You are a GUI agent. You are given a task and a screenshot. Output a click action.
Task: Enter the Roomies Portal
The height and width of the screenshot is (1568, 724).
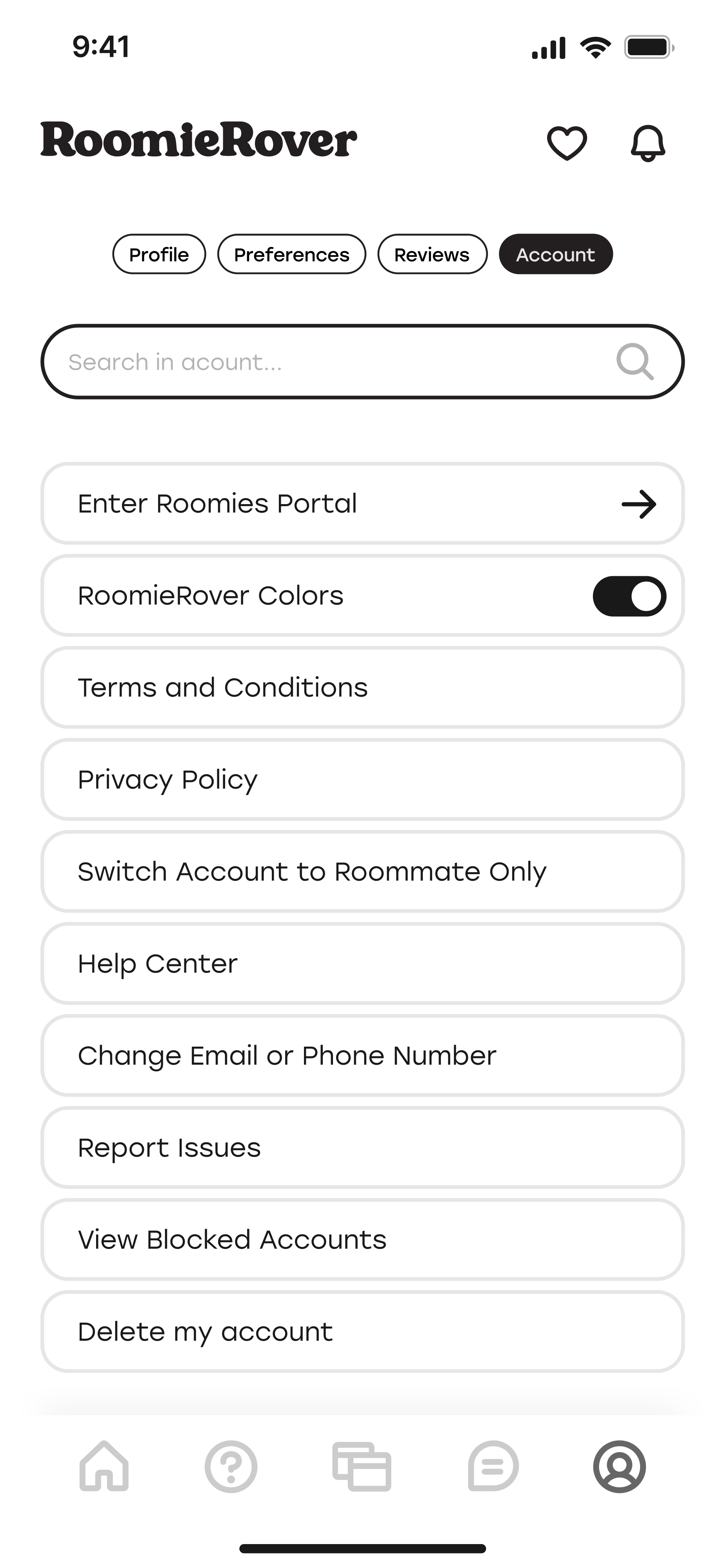coord(362,503)
